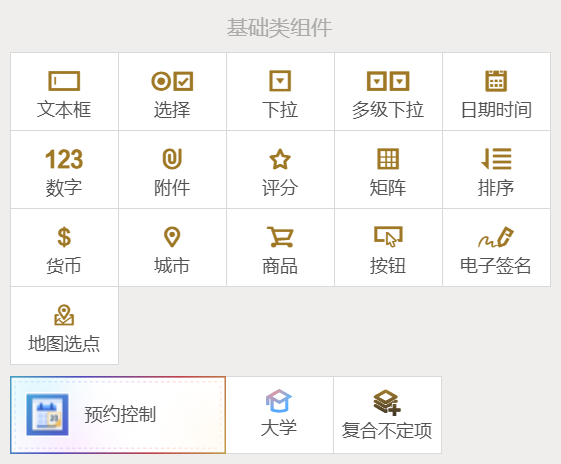This screenshot has height=464, width=561.
Task: Select the 大学 university component
Action: 279,415
